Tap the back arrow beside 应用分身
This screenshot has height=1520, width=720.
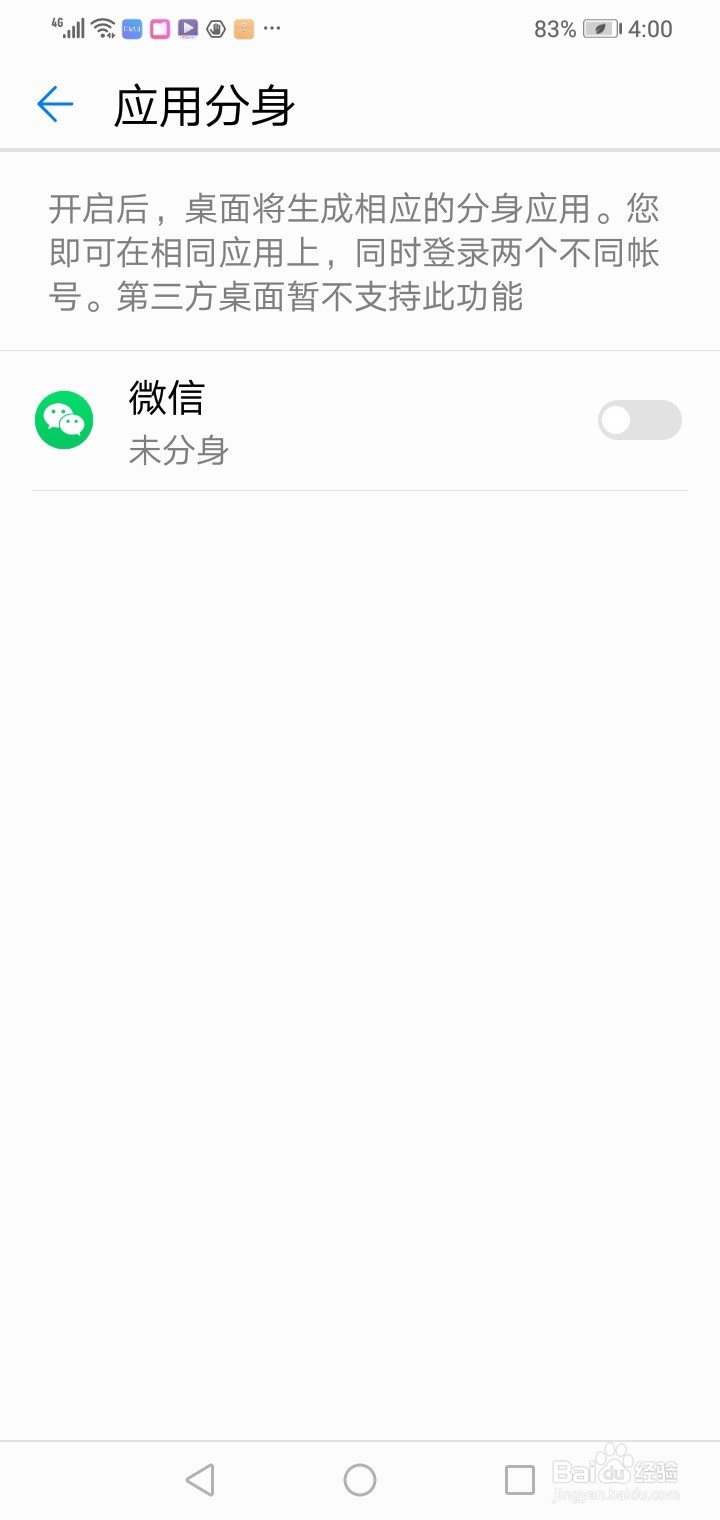(55, 104)
